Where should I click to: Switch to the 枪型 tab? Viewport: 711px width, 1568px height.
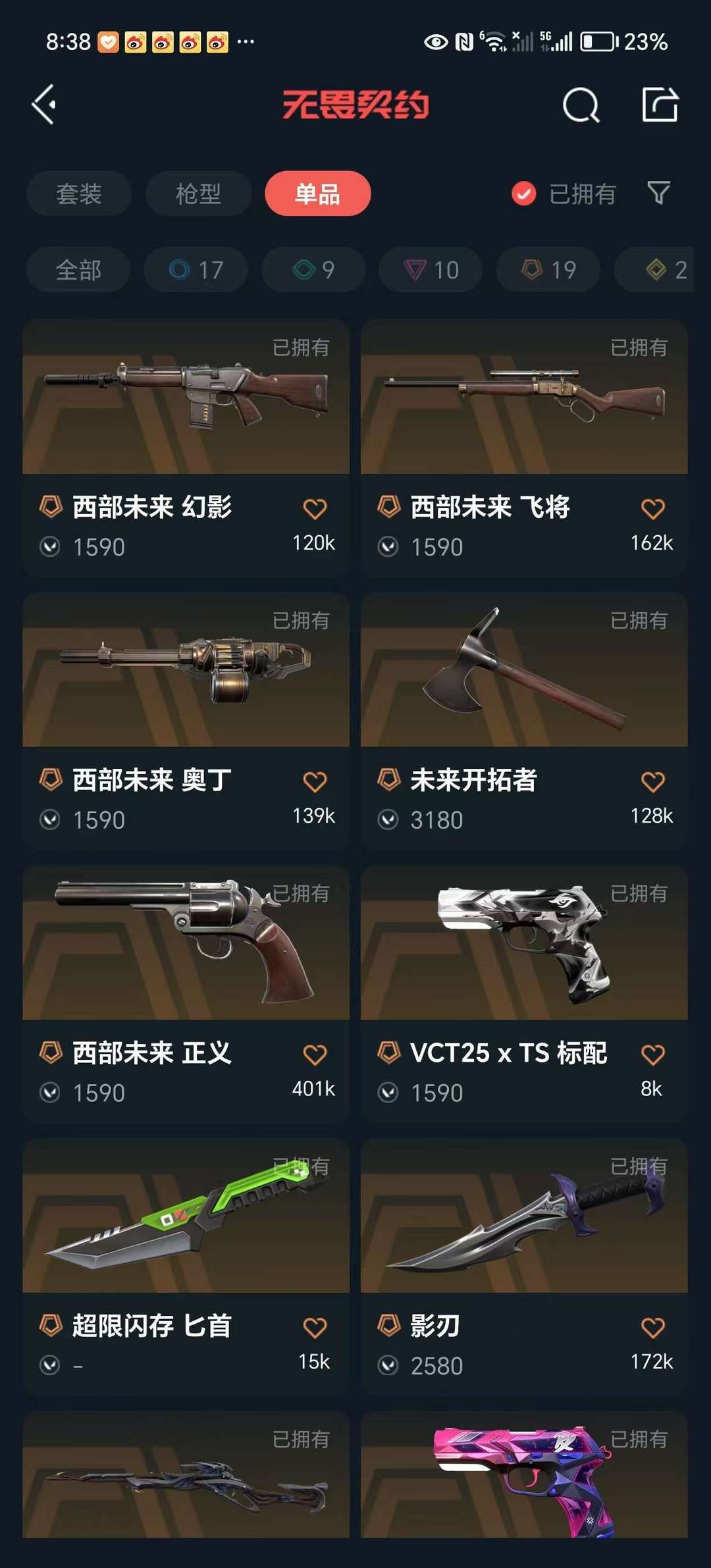click(198, 194)
